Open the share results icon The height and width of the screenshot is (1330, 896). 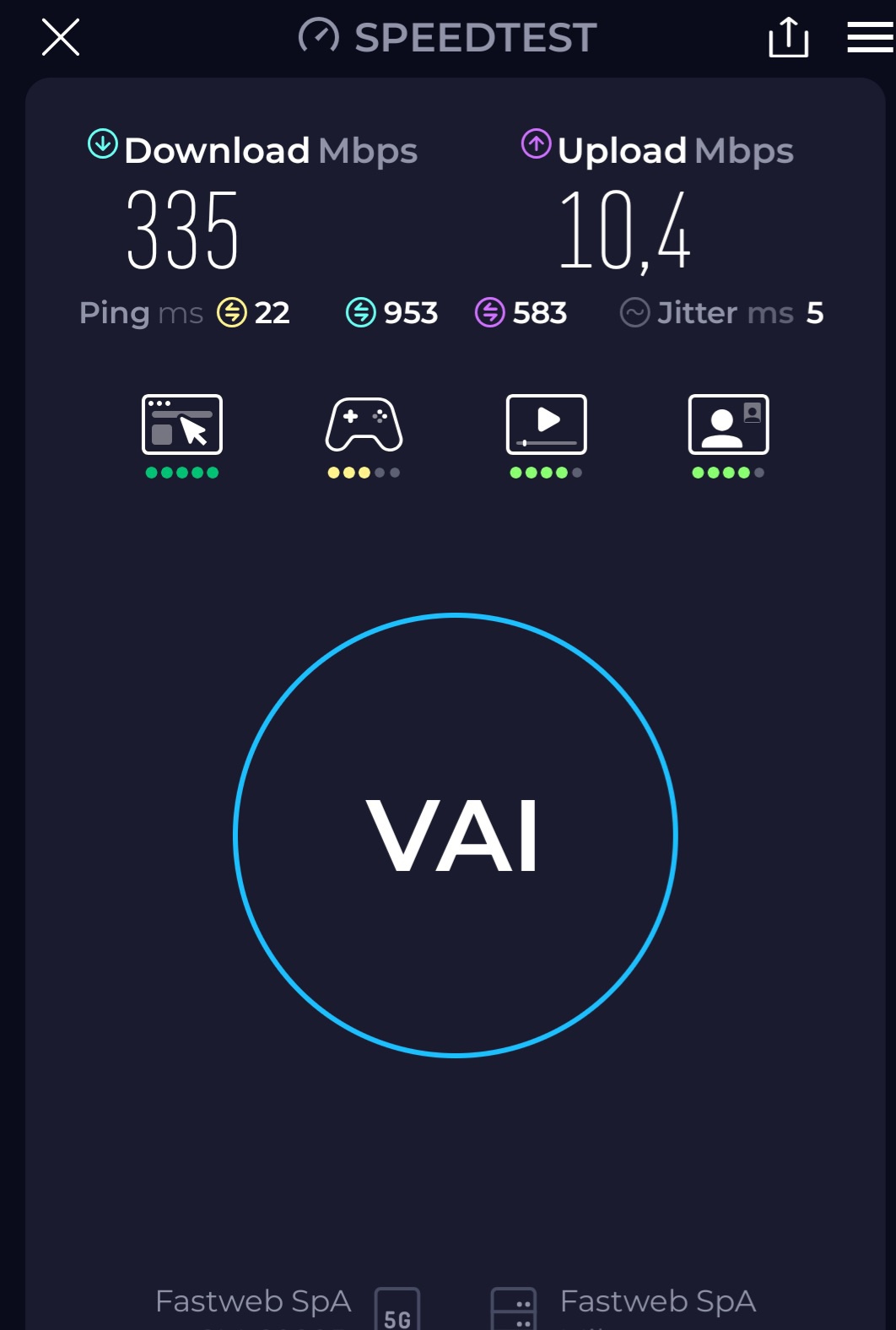(x=790, y=37)
